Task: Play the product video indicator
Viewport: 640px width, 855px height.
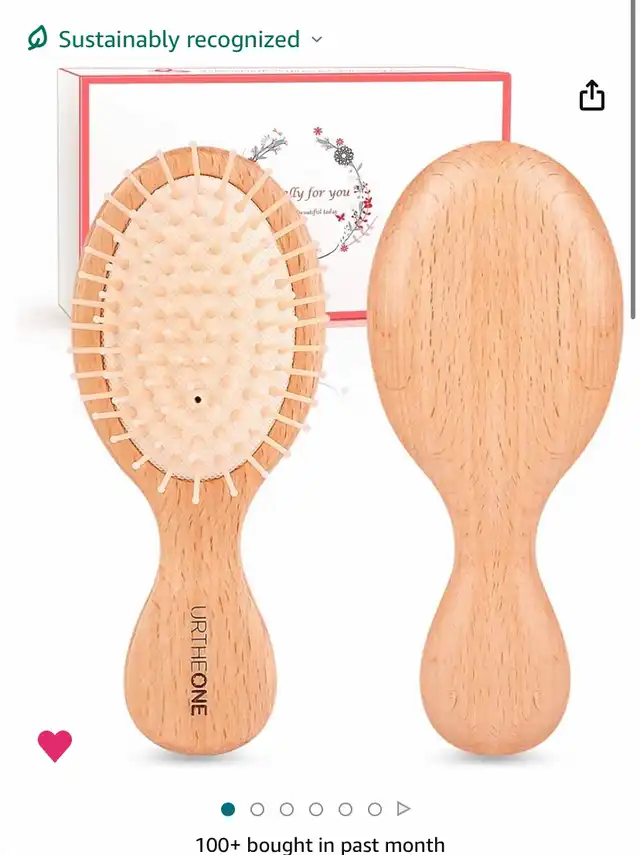Action: coord(404,809)
